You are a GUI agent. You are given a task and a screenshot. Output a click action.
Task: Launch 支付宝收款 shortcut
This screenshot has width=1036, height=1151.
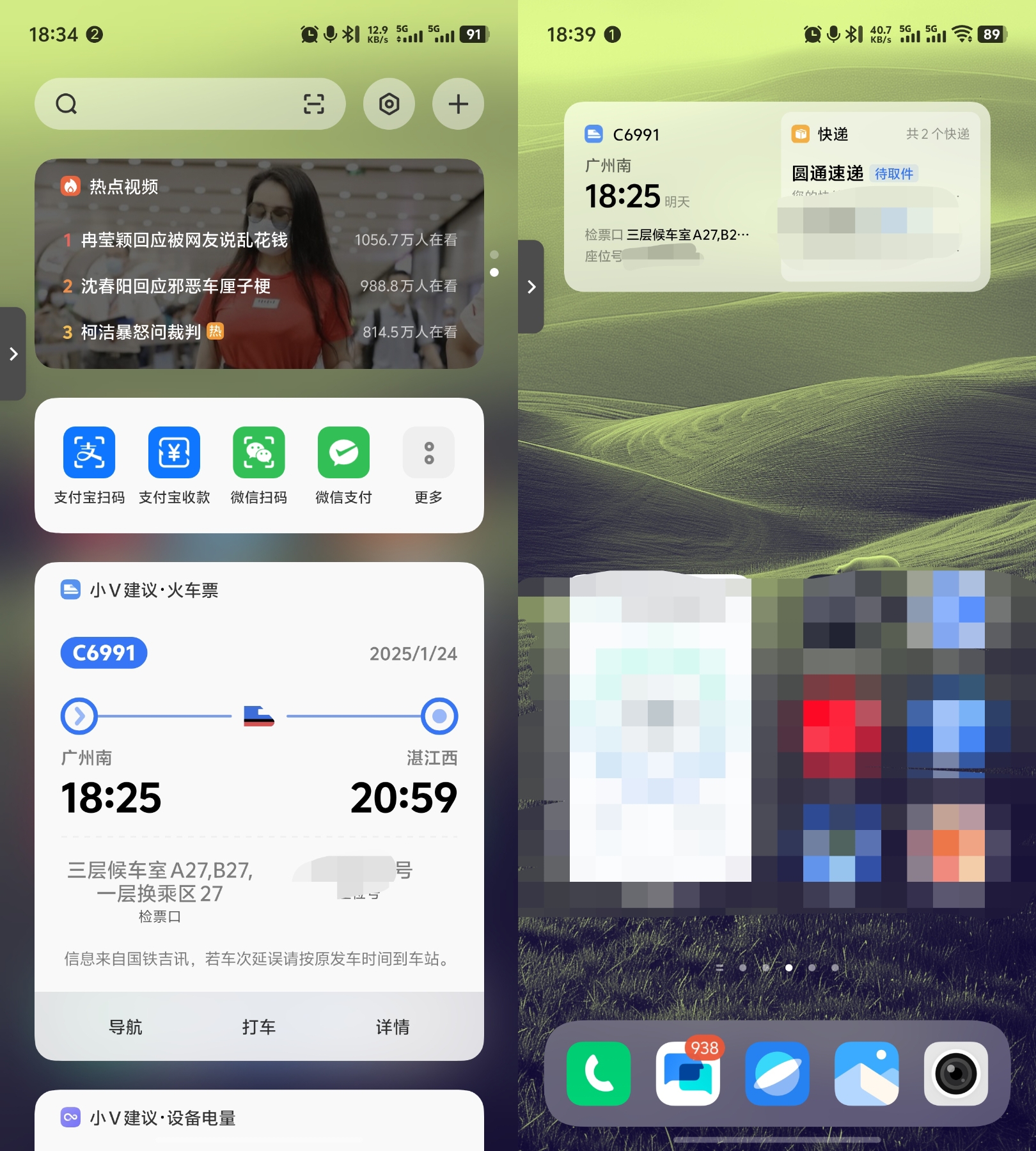click(x=174, y=453)
